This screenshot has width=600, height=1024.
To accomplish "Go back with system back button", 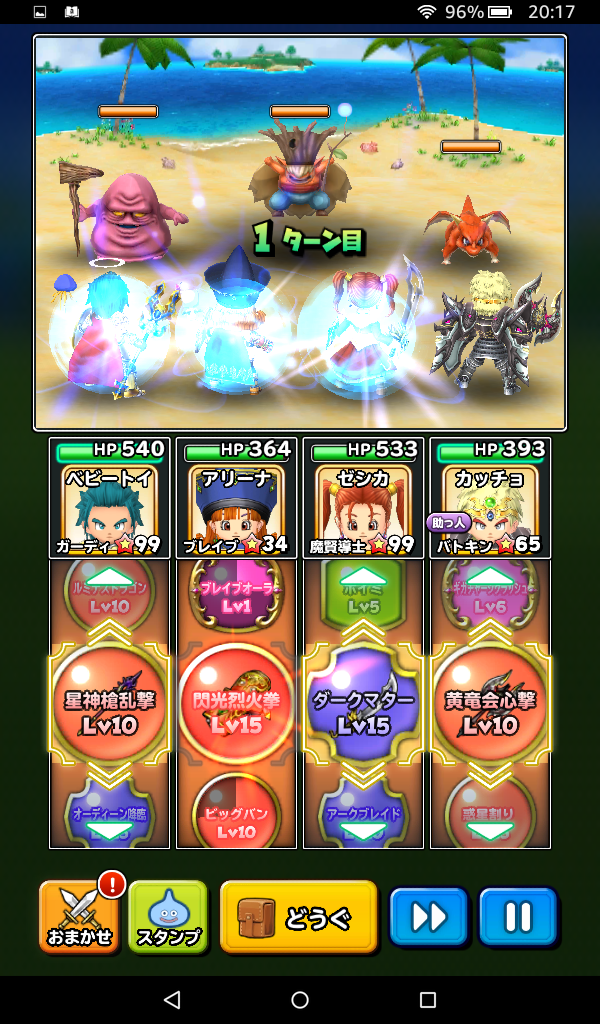I will 171,1000.
